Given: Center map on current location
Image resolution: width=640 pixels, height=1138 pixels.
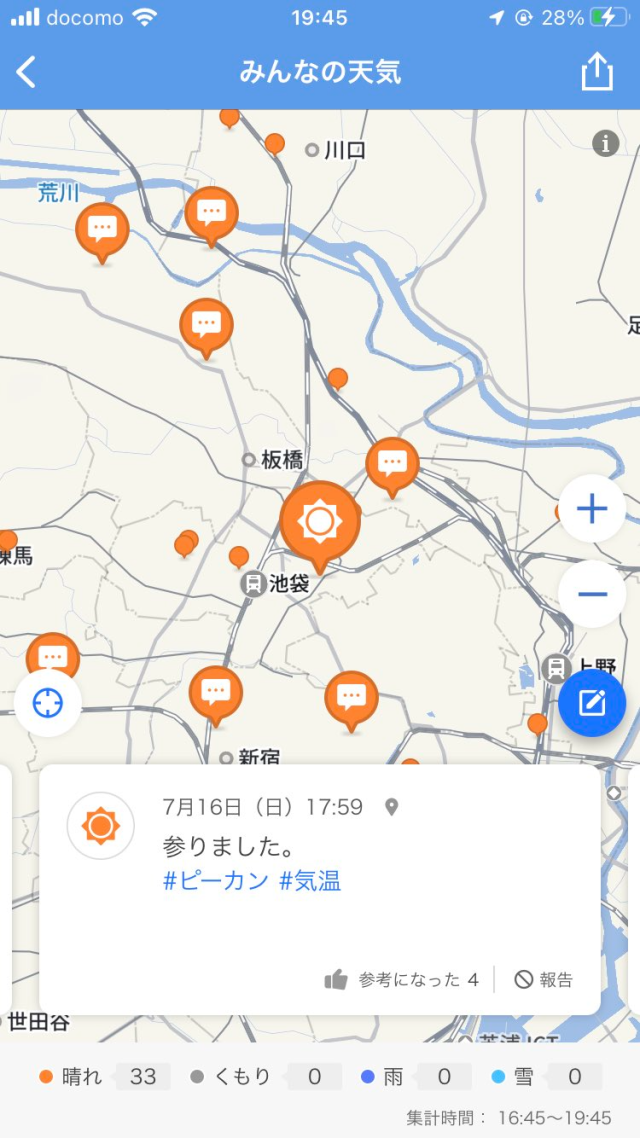Looking at the screenshot, I should coord(47,703).
